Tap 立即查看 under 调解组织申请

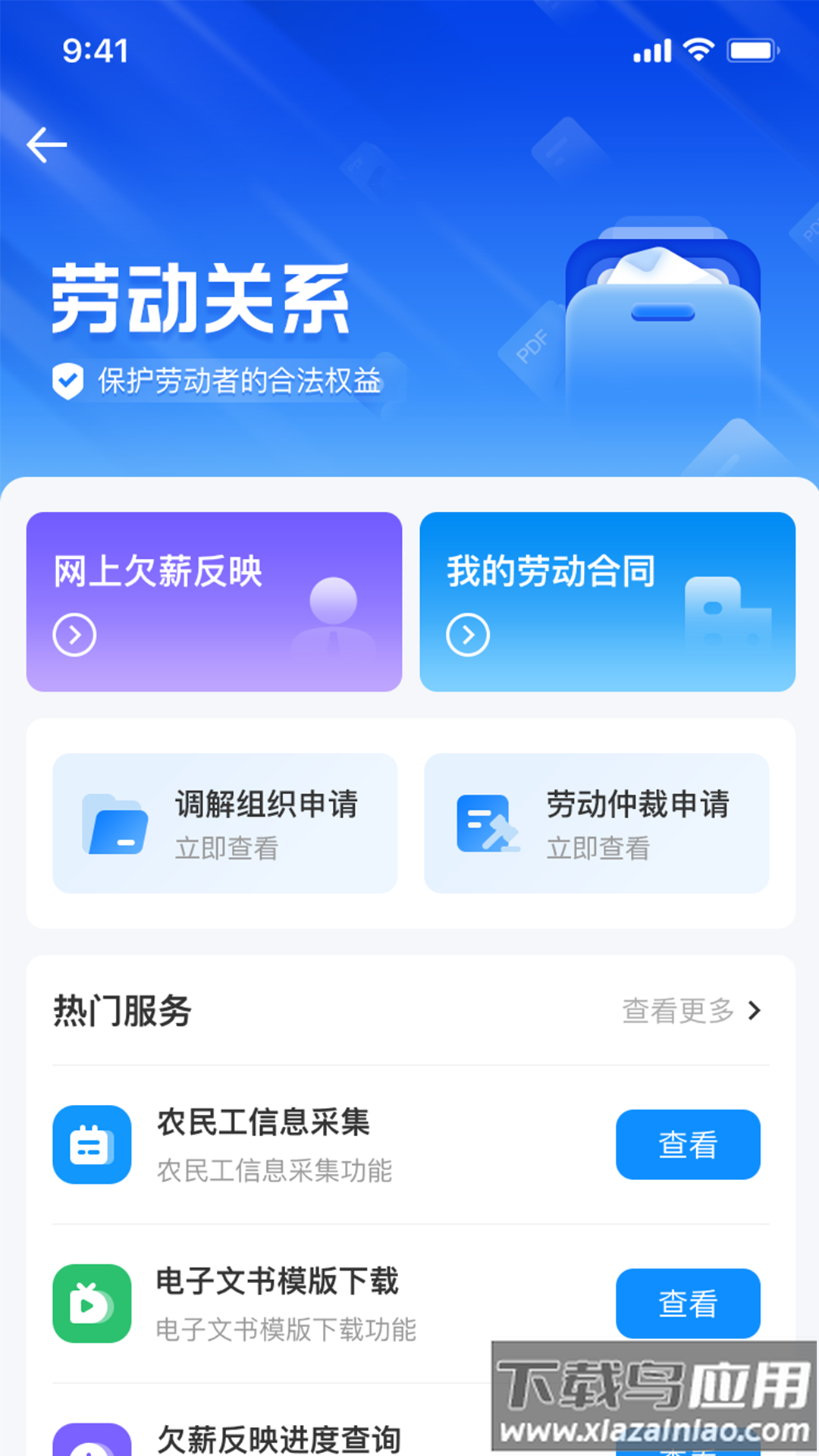[x=227, y=850]
